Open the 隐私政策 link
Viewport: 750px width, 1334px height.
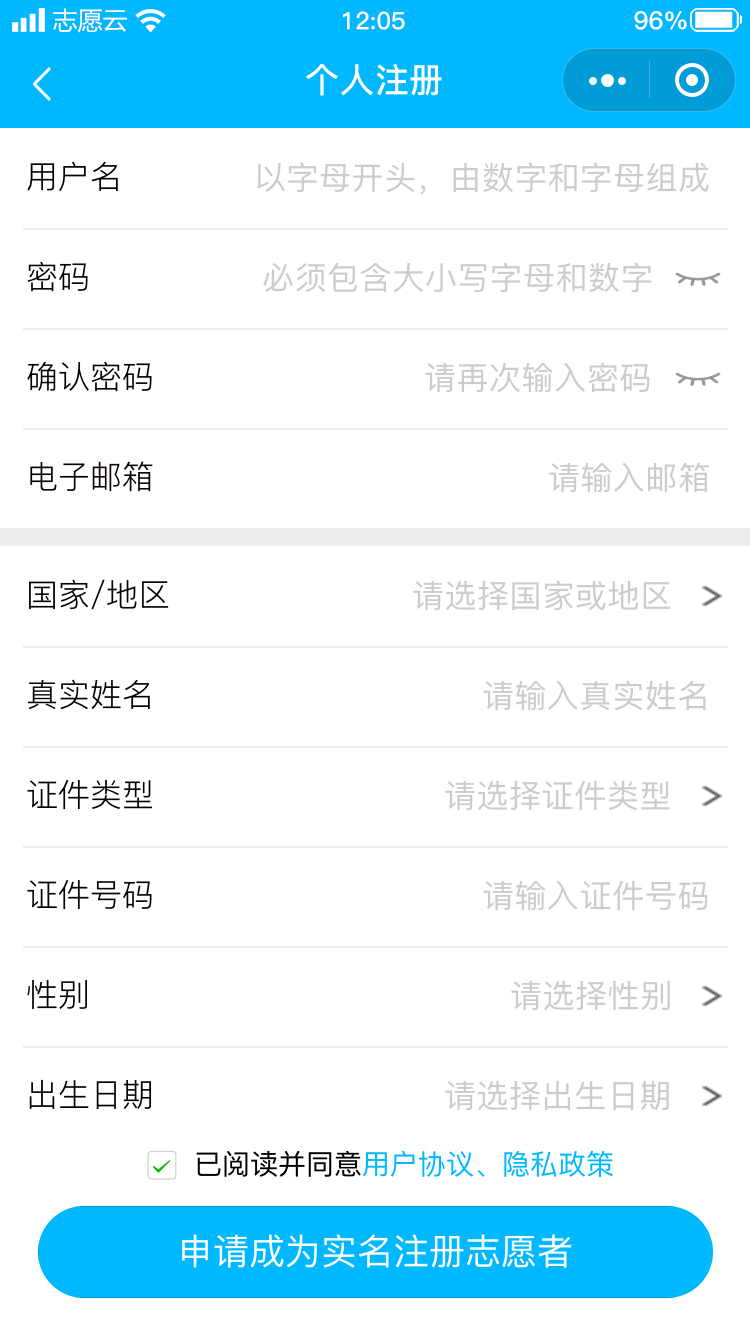coord(558,1165)
